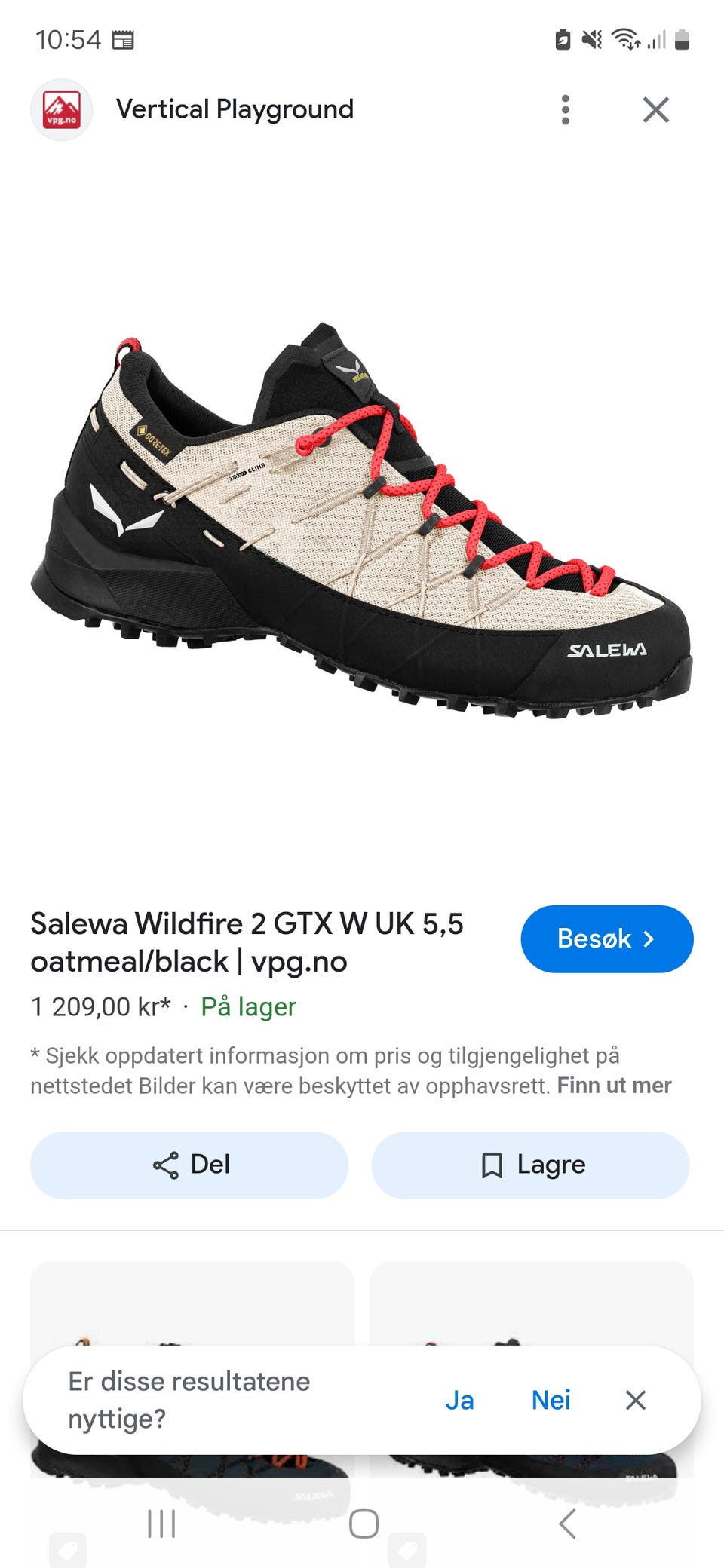The width and height of the screenshot is (724, 1568).
Task: Dismiss the results feedback banner
Action: (636, 1400)
